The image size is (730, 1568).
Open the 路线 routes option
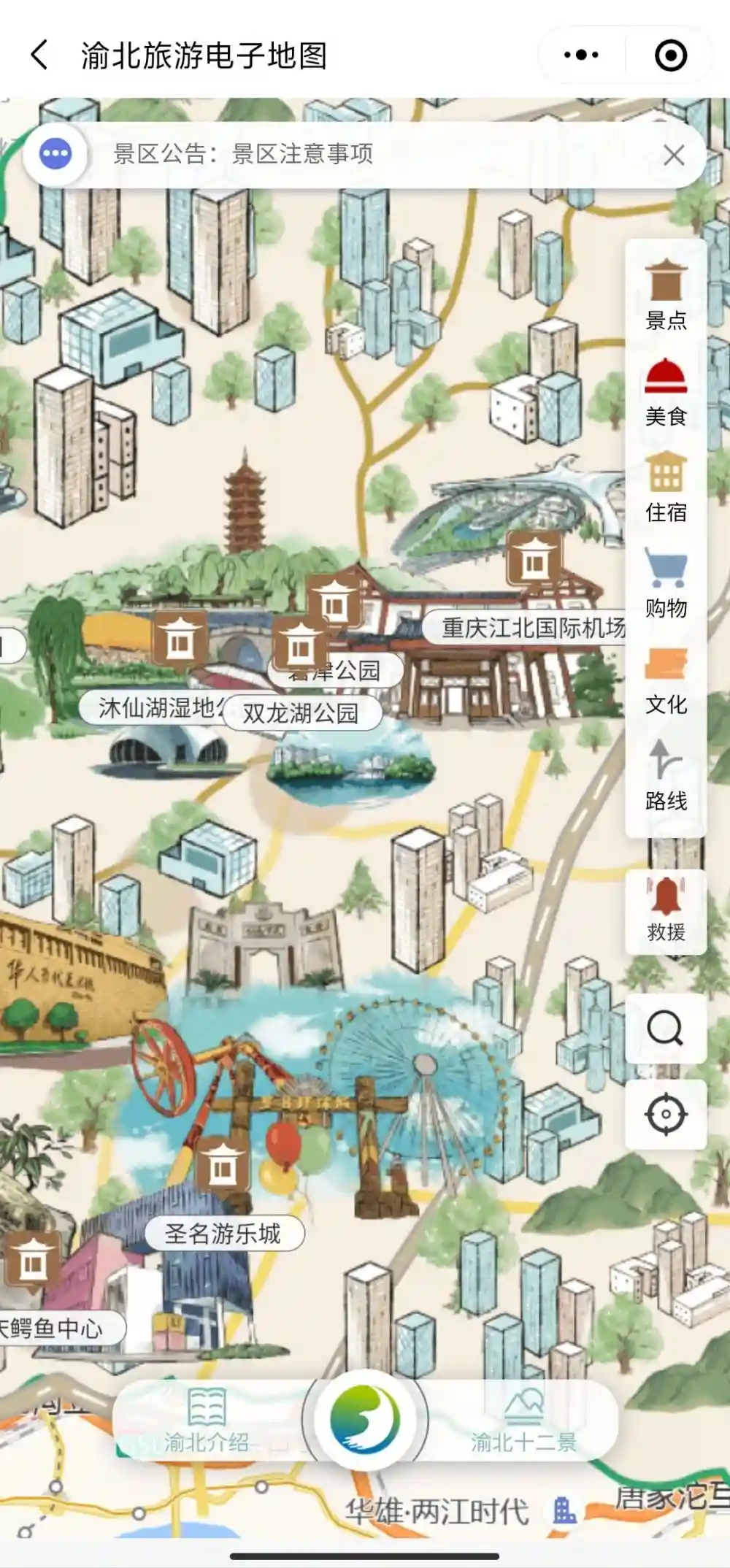[666, 776]
